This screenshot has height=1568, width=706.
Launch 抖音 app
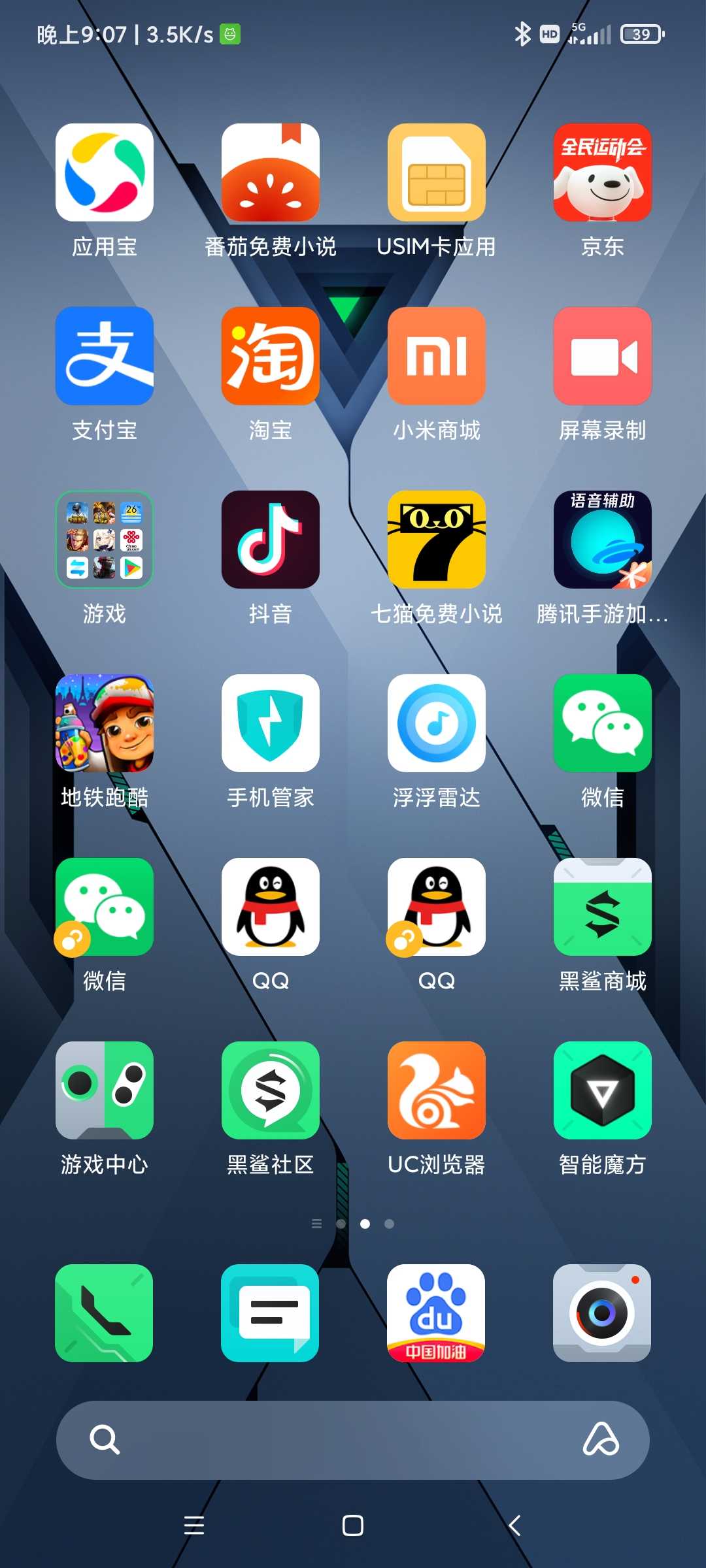[271, 540]
